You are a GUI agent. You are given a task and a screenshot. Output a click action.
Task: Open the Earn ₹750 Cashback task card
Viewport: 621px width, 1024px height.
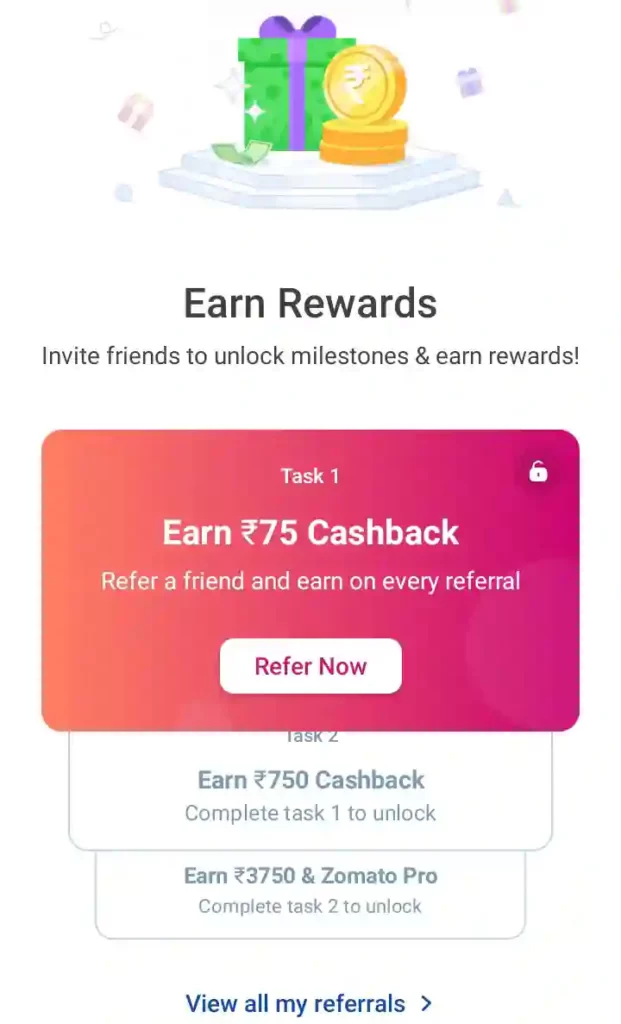(310, 794)
